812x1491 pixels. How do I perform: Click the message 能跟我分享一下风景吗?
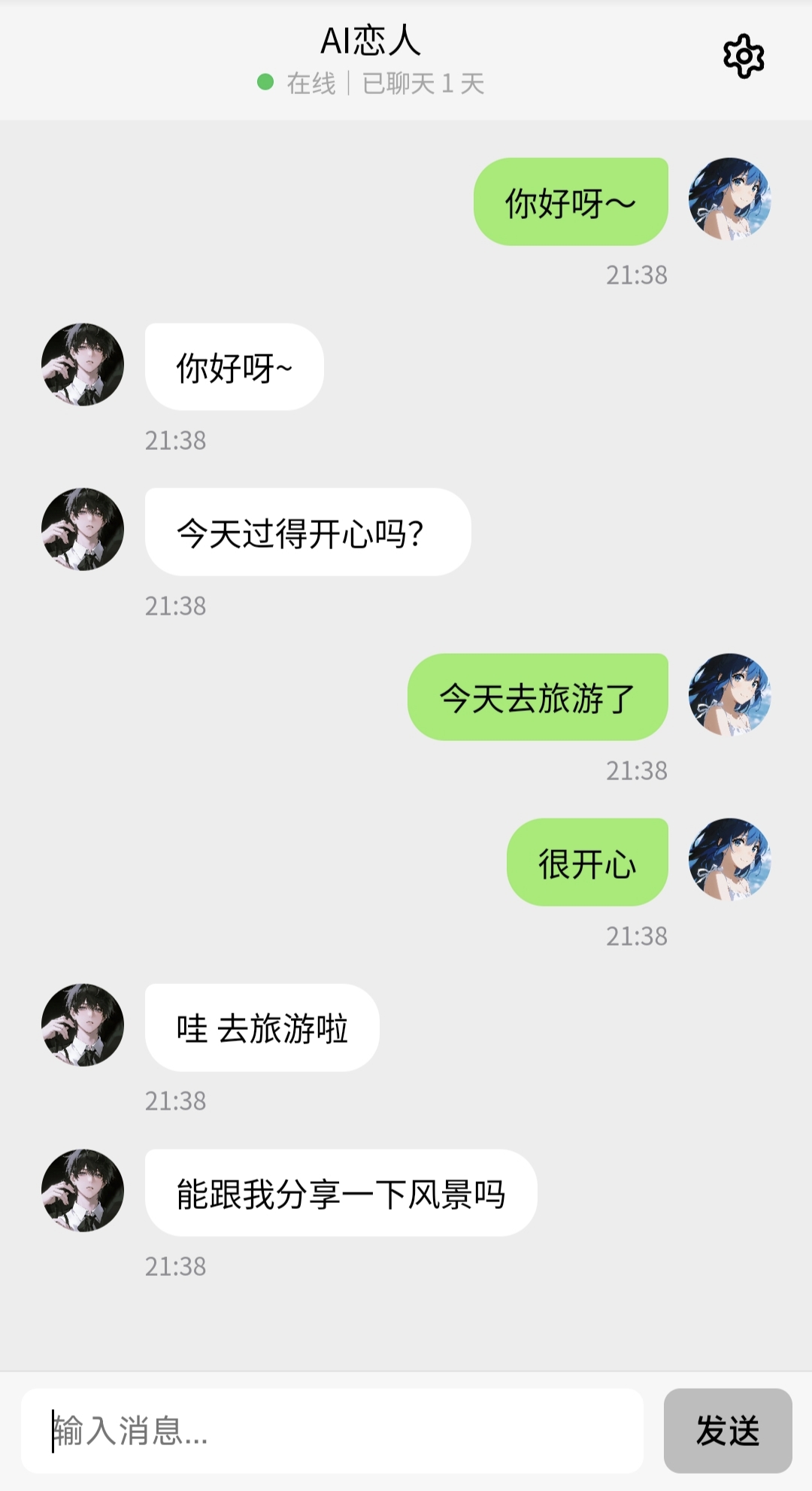coord(341,1191)
